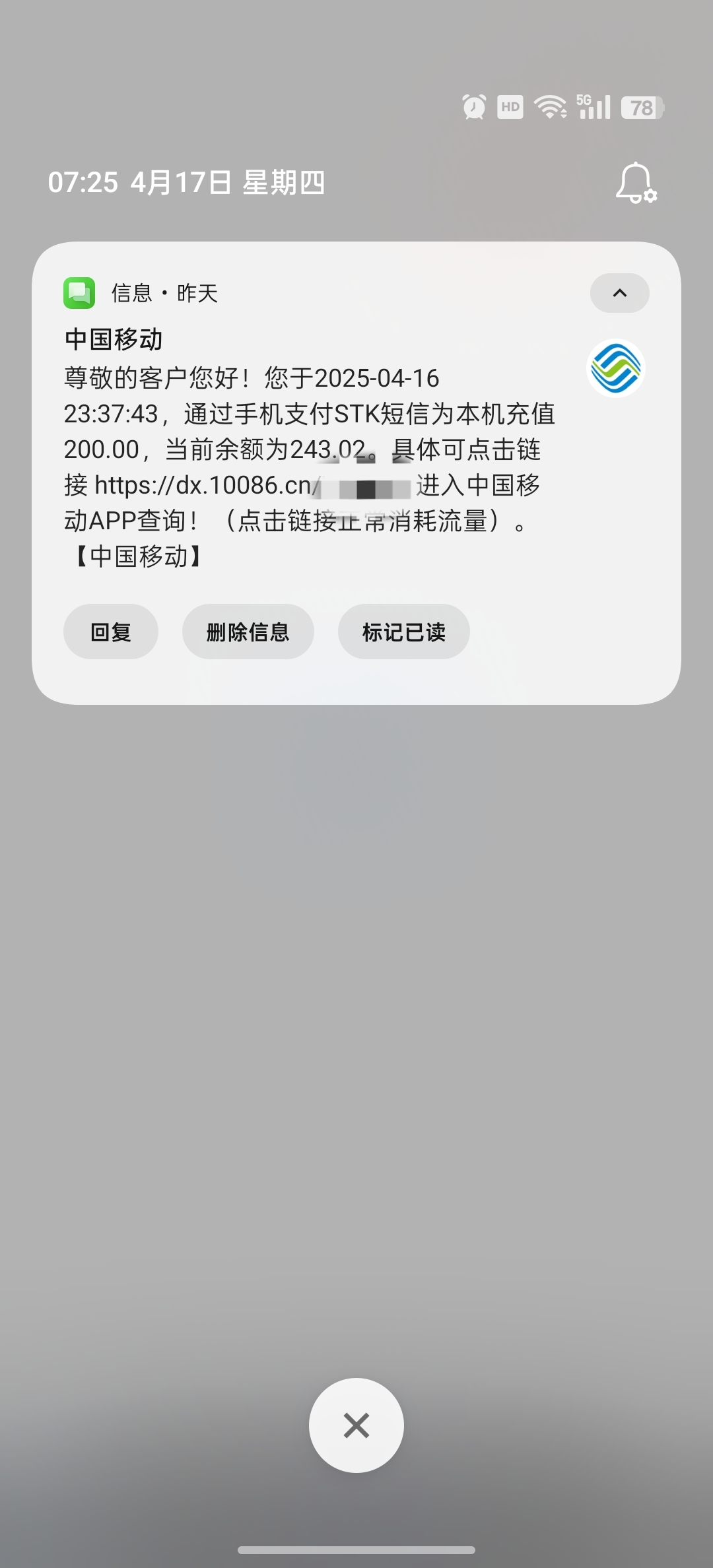Tap the HD calling status icon
This screenshot has height=1568, width=713.
pos(509,106)
